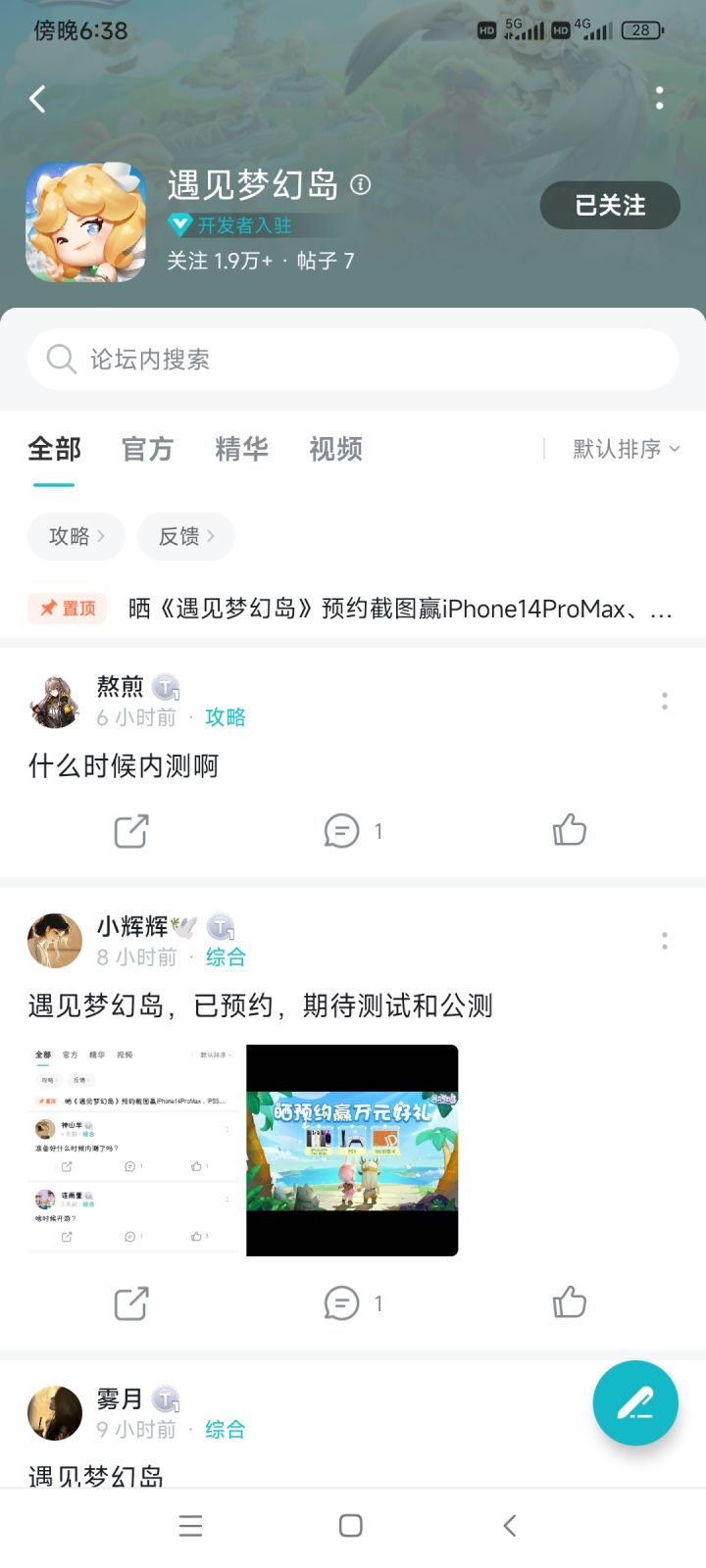Image resolution: width=706 pixels, height=1568 pixels.
Task: Like 小辉辉's 遇见梦幻岛 post
Action: click(x=569, y=1303)
